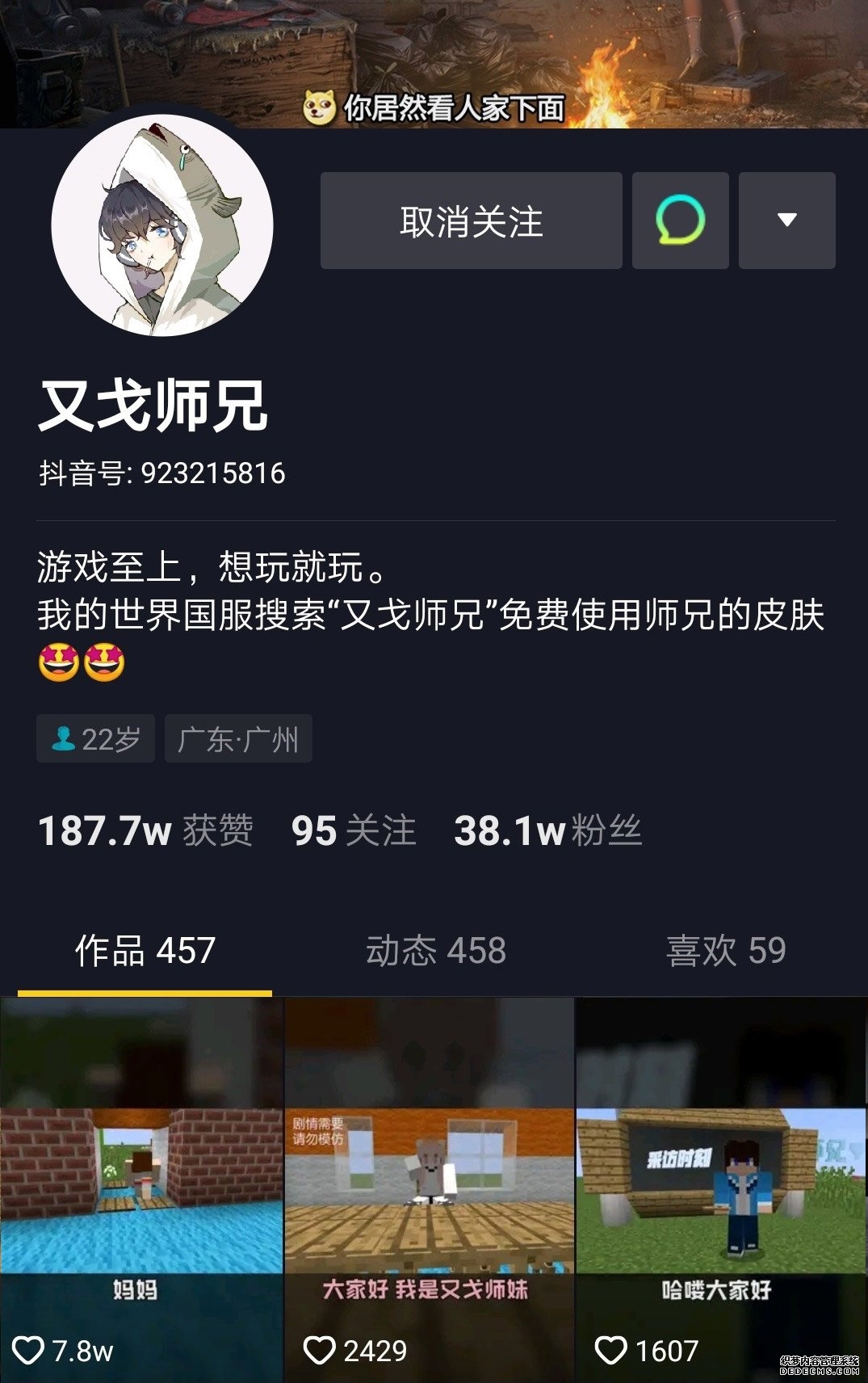Image resolution: width=868 pixels, height=1383 pixels.
Task: View the 38.1w 粉丝 followers list
Action: pyautogui.click(x=547, y=831)
